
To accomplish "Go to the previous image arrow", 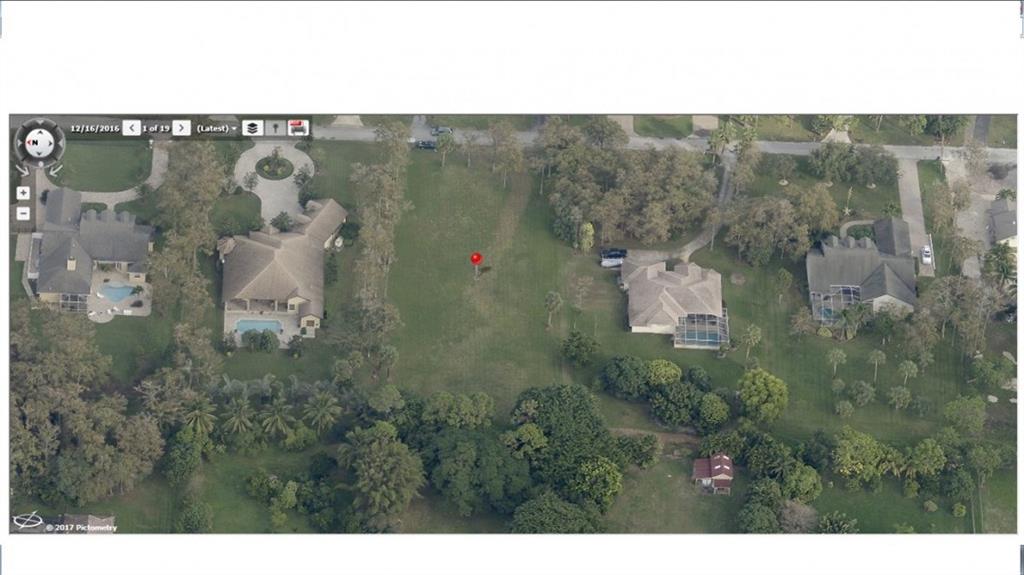I will point(131,128).
